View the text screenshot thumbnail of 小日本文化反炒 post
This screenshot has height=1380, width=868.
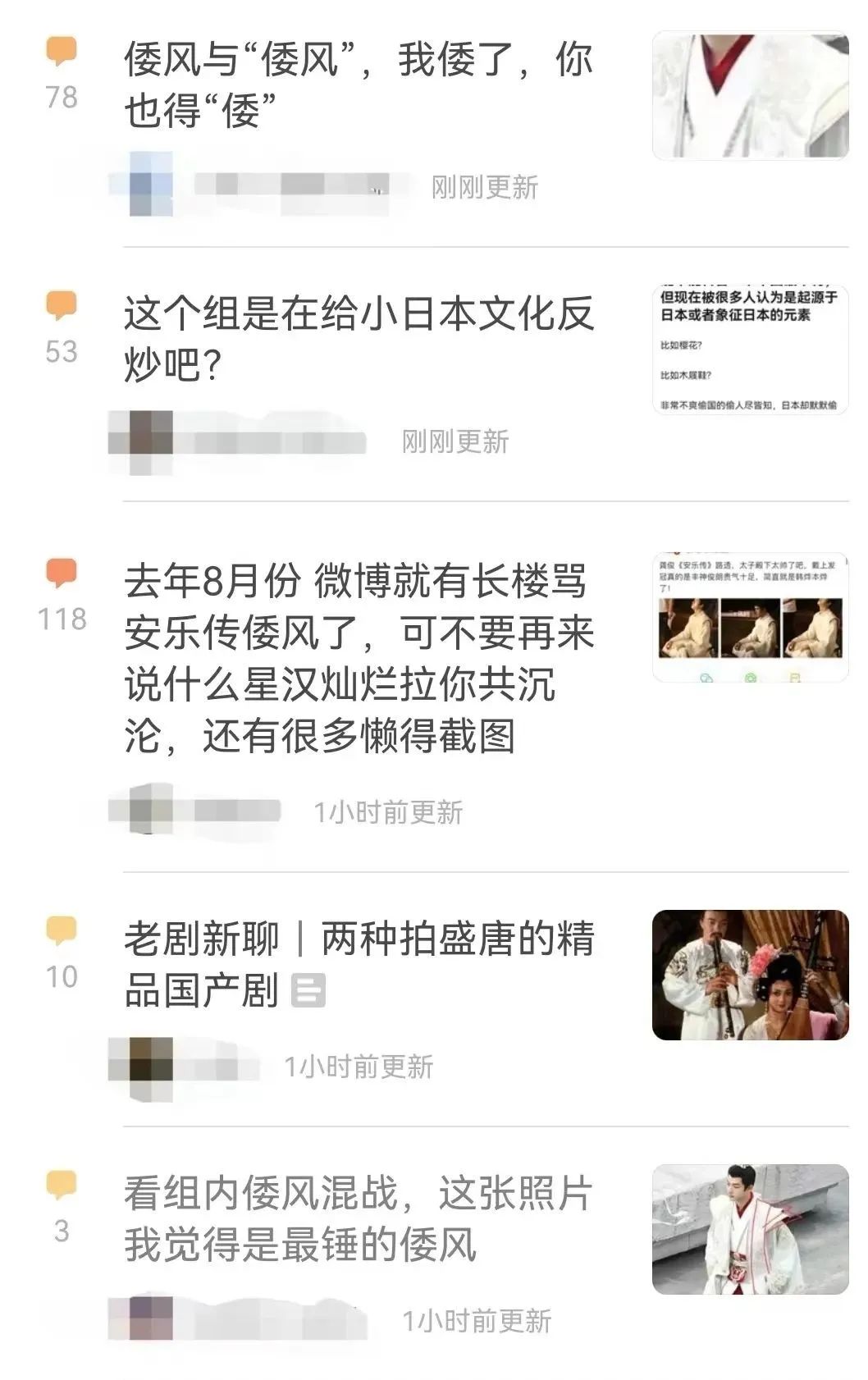750,350
